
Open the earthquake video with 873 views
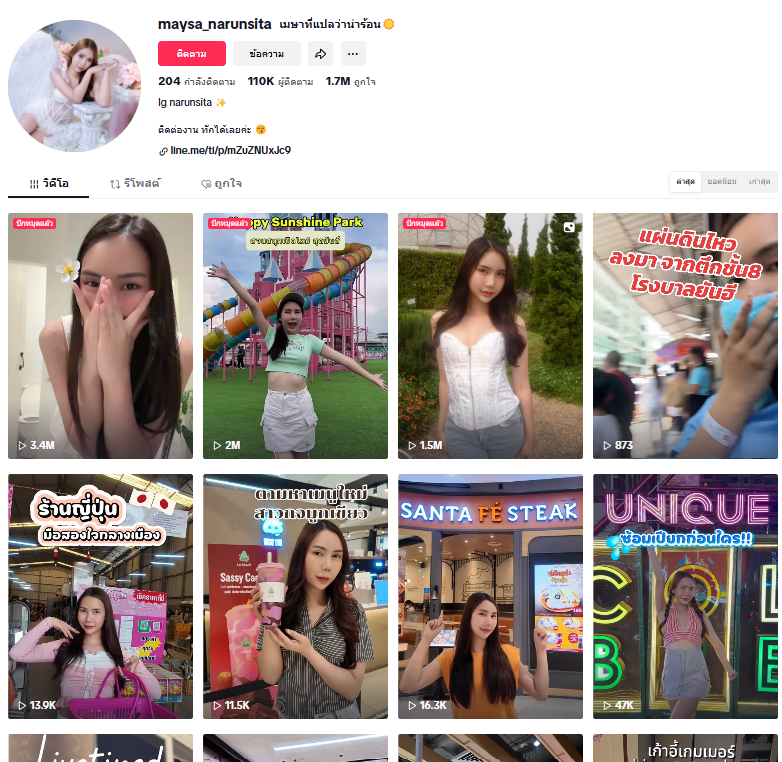click(x=685, y=335)
